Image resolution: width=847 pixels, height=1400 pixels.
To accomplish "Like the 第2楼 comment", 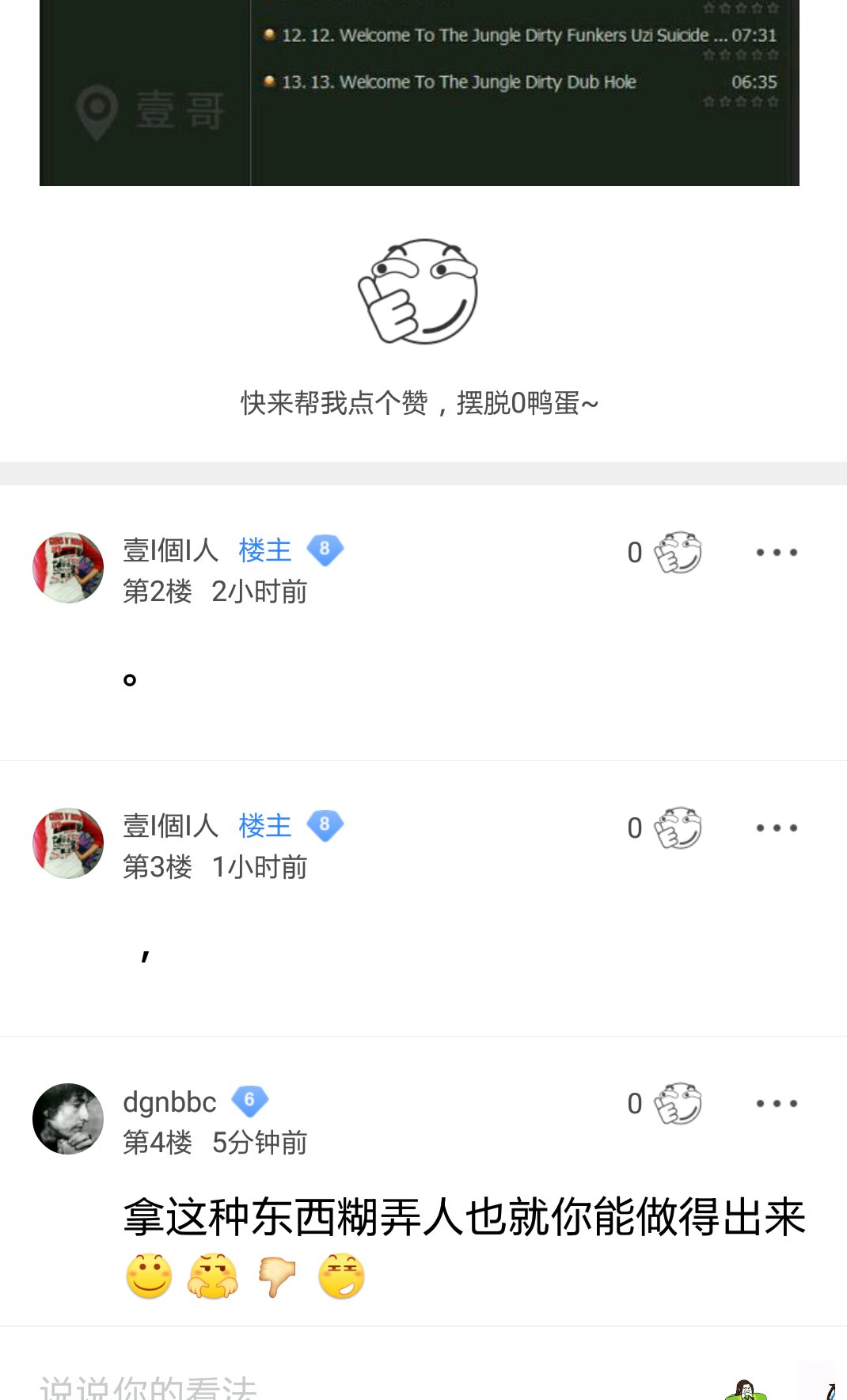I will (x=678, y=552).
